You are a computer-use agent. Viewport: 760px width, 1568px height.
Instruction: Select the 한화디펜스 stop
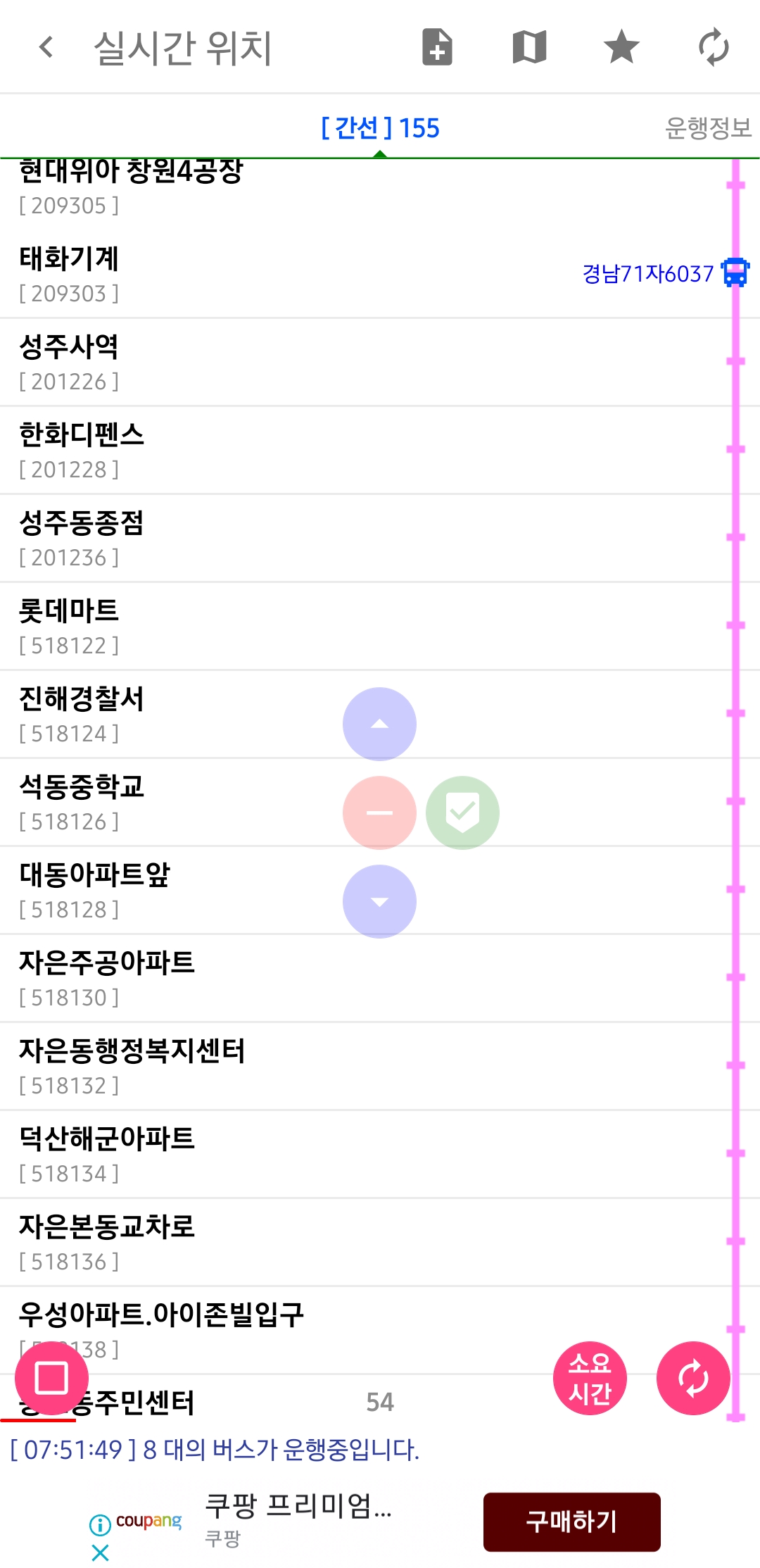380,450
